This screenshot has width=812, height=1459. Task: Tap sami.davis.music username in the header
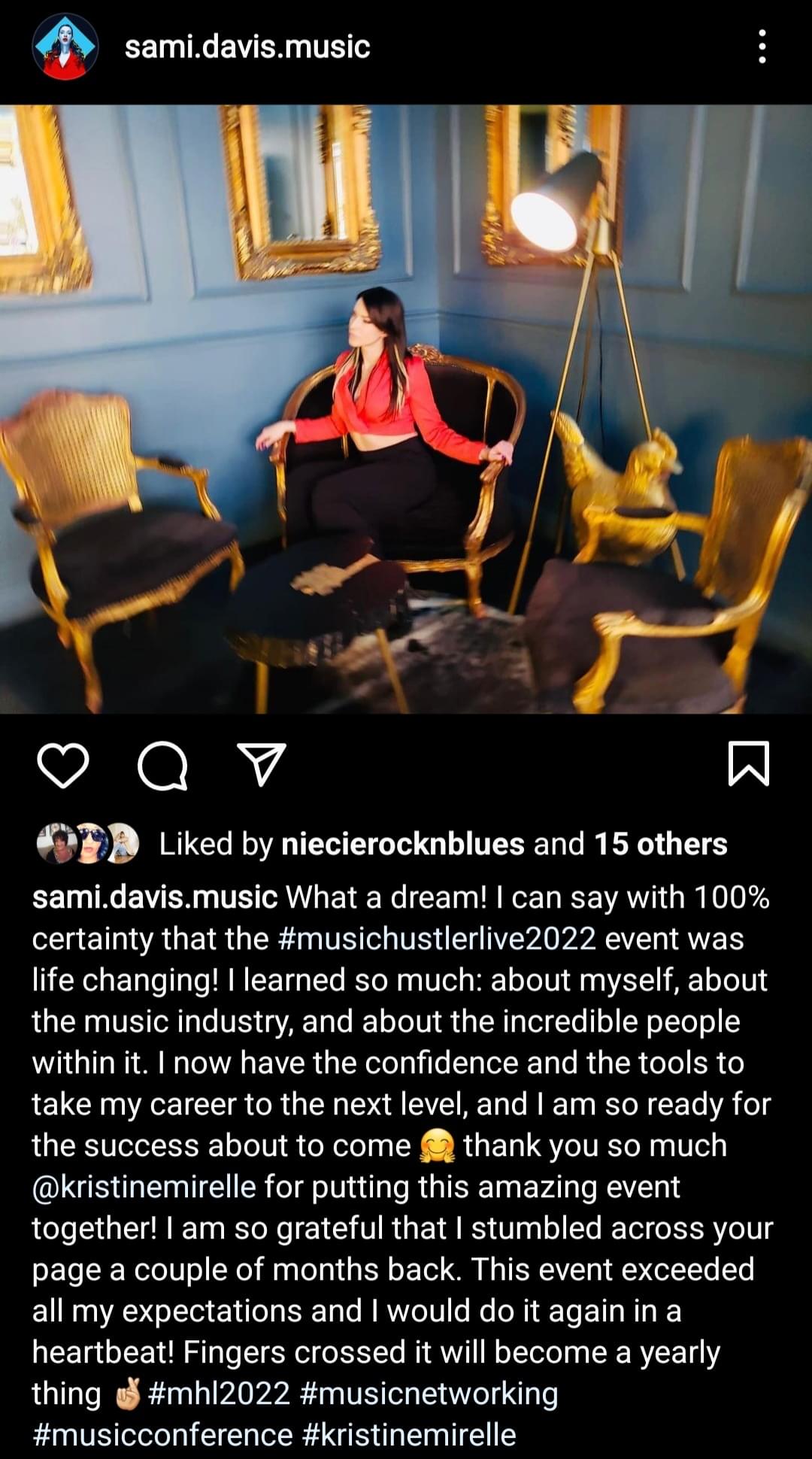click(x=247, y=47)
